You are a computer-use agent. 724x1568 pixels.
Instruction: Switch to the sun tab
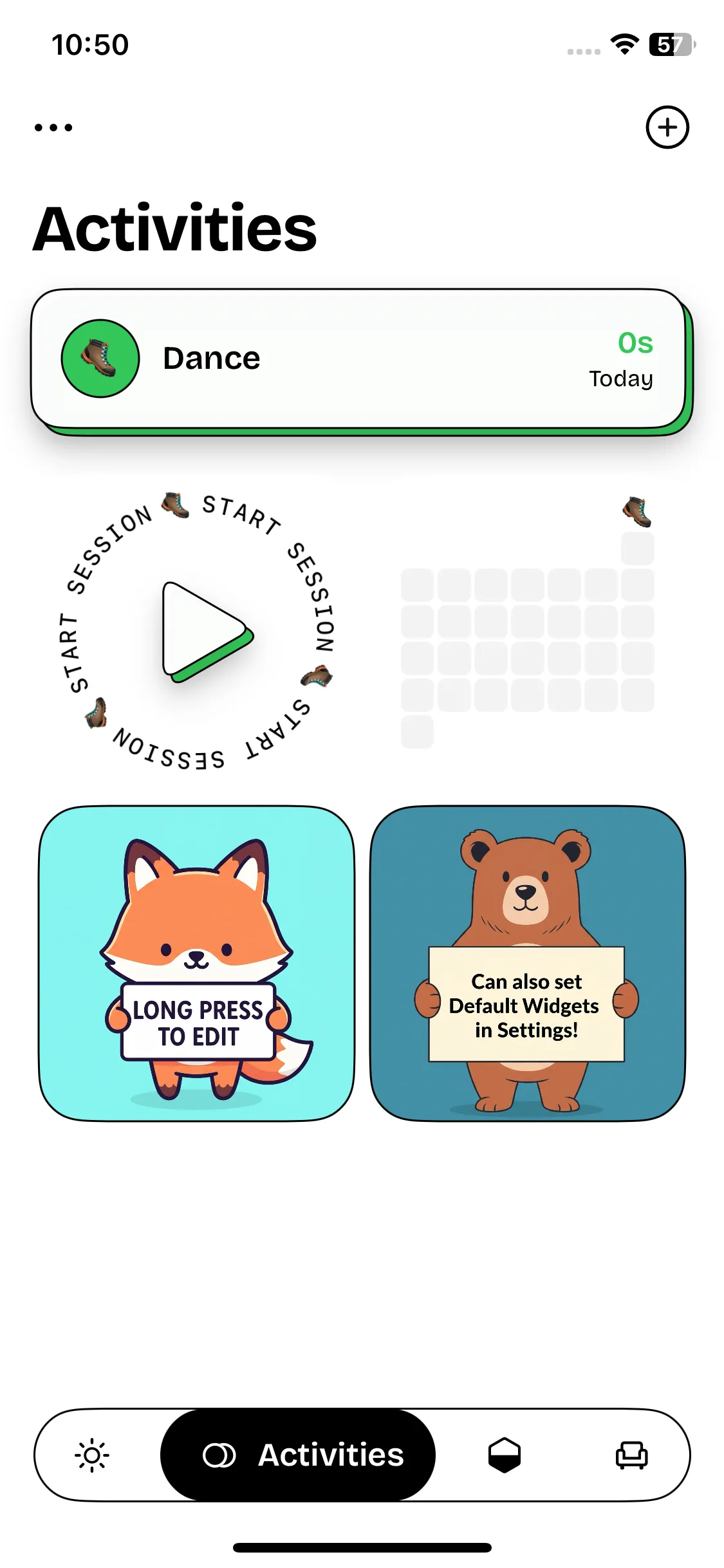pos(93,1455)
